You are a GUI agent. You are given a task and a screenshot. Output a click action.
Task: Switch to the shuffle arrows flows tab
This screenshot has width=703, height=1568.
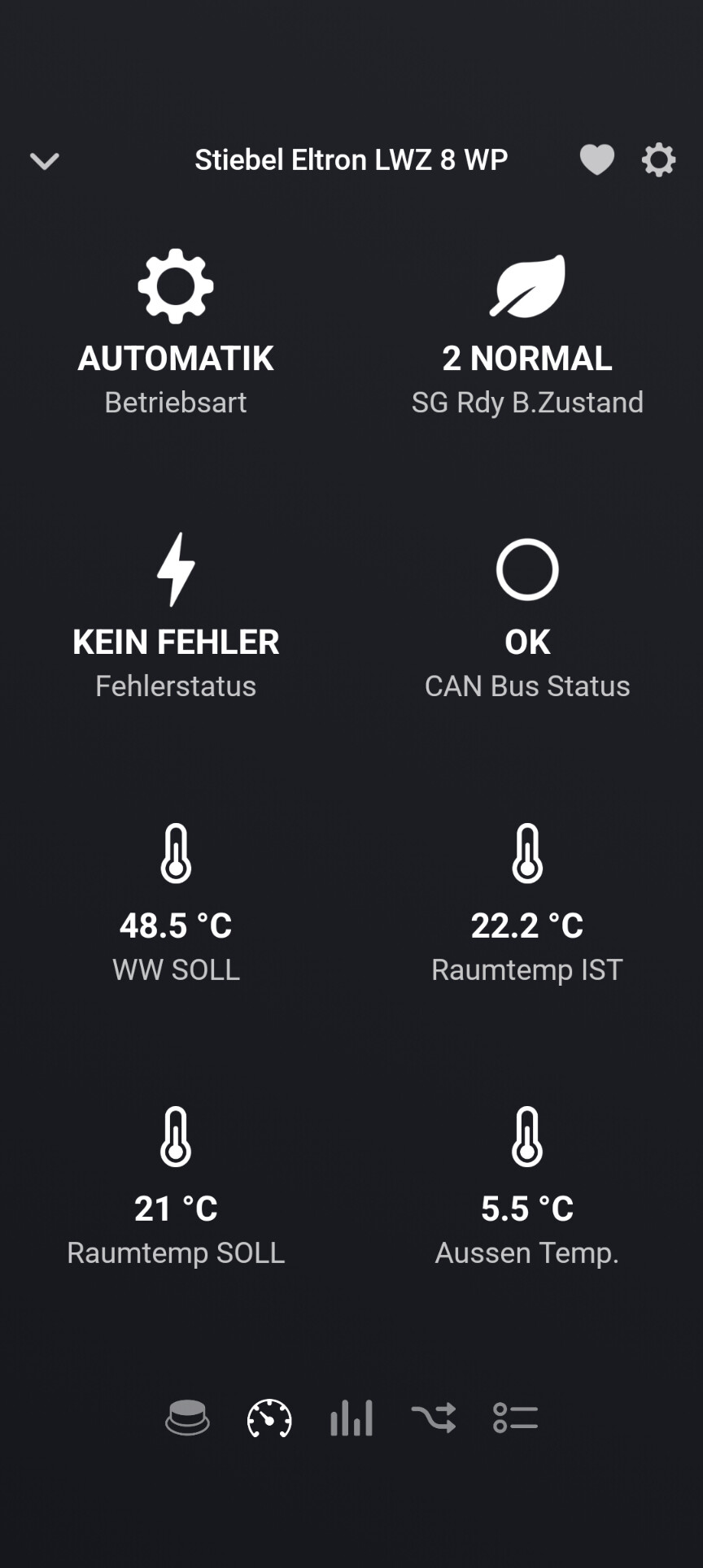coord(434,1418)
